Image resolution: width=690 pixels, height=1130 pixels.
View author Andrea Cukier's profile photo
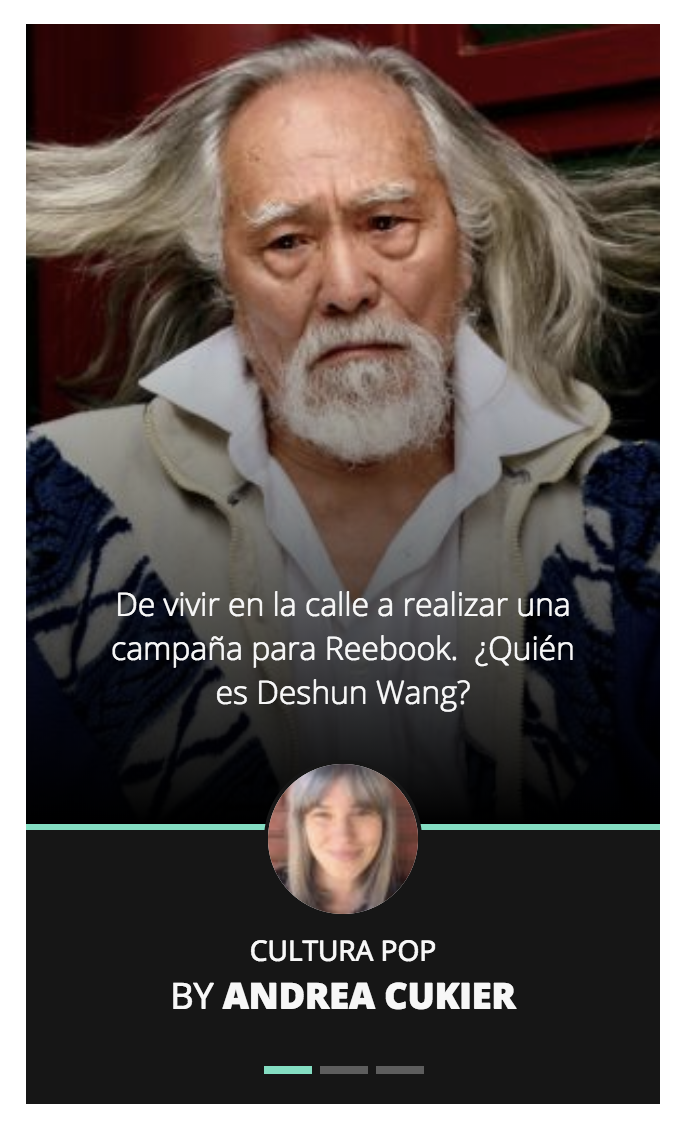[x=343, y=839]
